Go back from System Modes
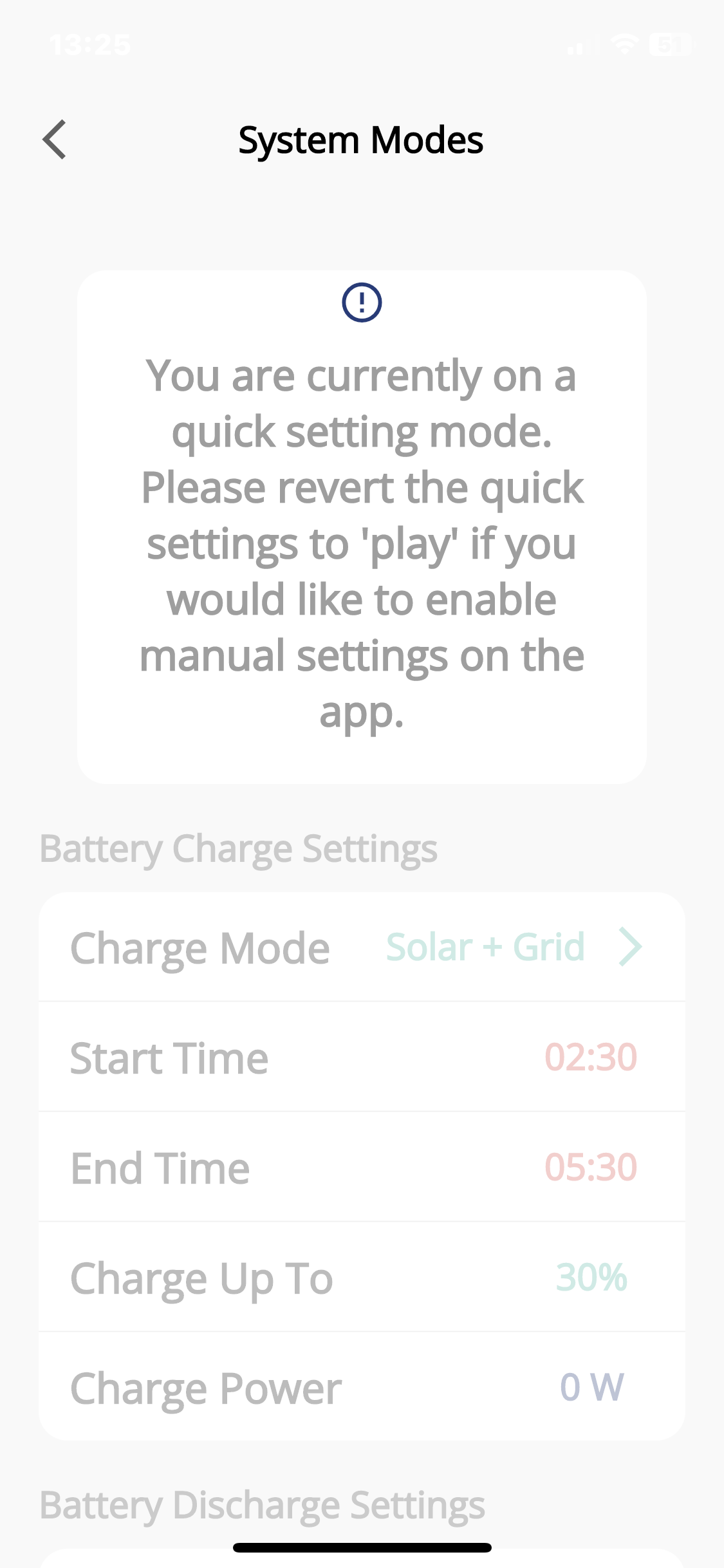 click(55, 139)
